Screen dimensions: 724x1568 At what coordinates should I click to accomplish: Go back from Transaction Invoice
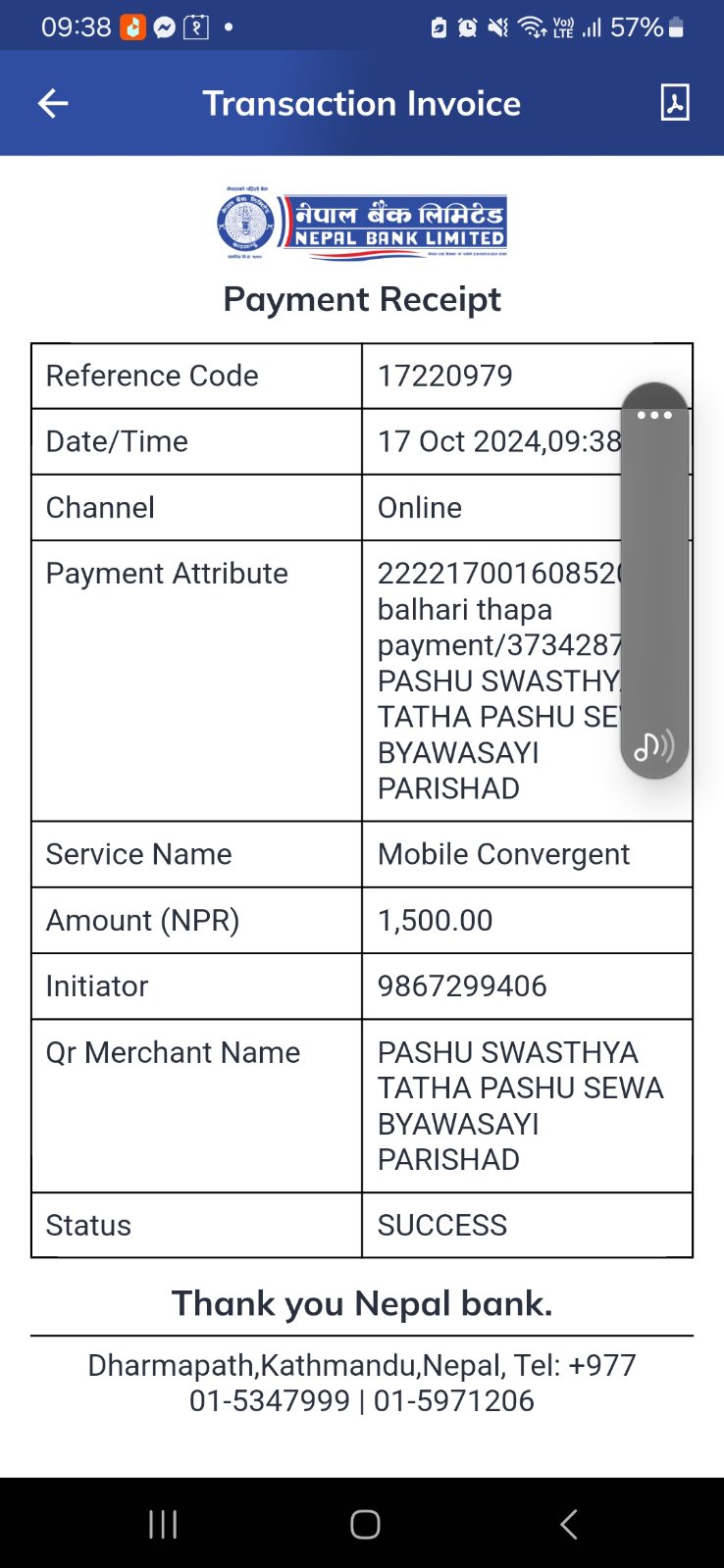point(53,103)
